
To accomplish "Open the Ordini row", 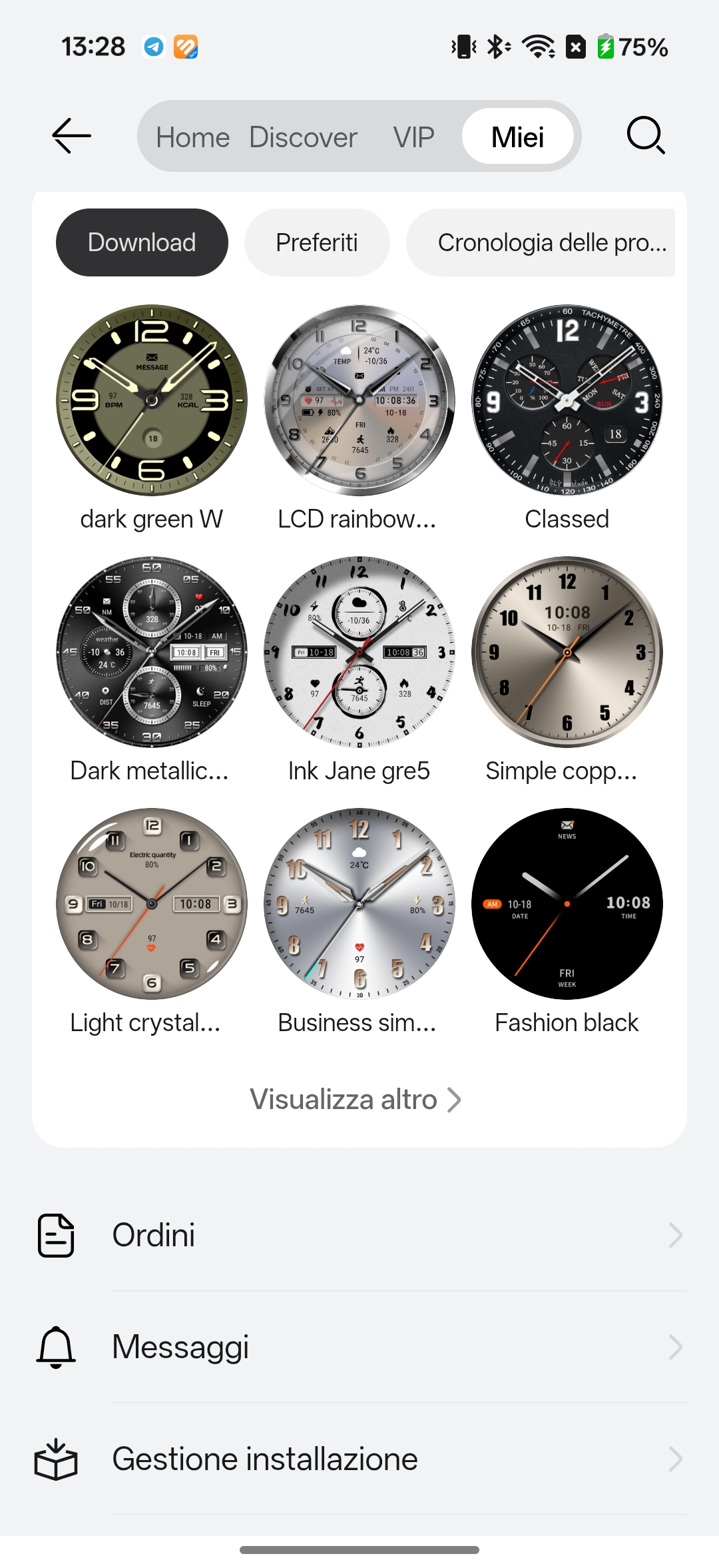I will pyautogui.click(x=359, y=1235).
